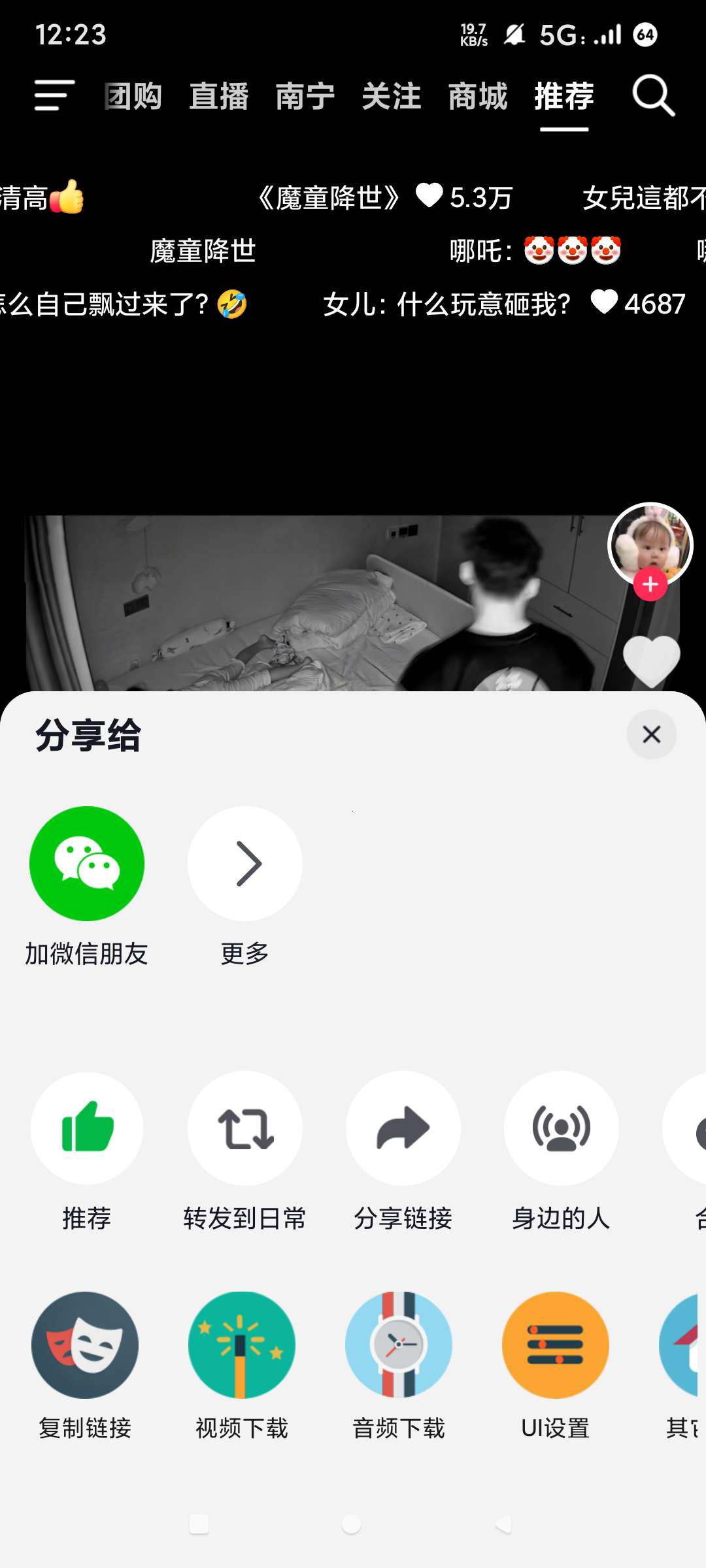
Task: Switch to the 南宁 tab
Action: 305,97
